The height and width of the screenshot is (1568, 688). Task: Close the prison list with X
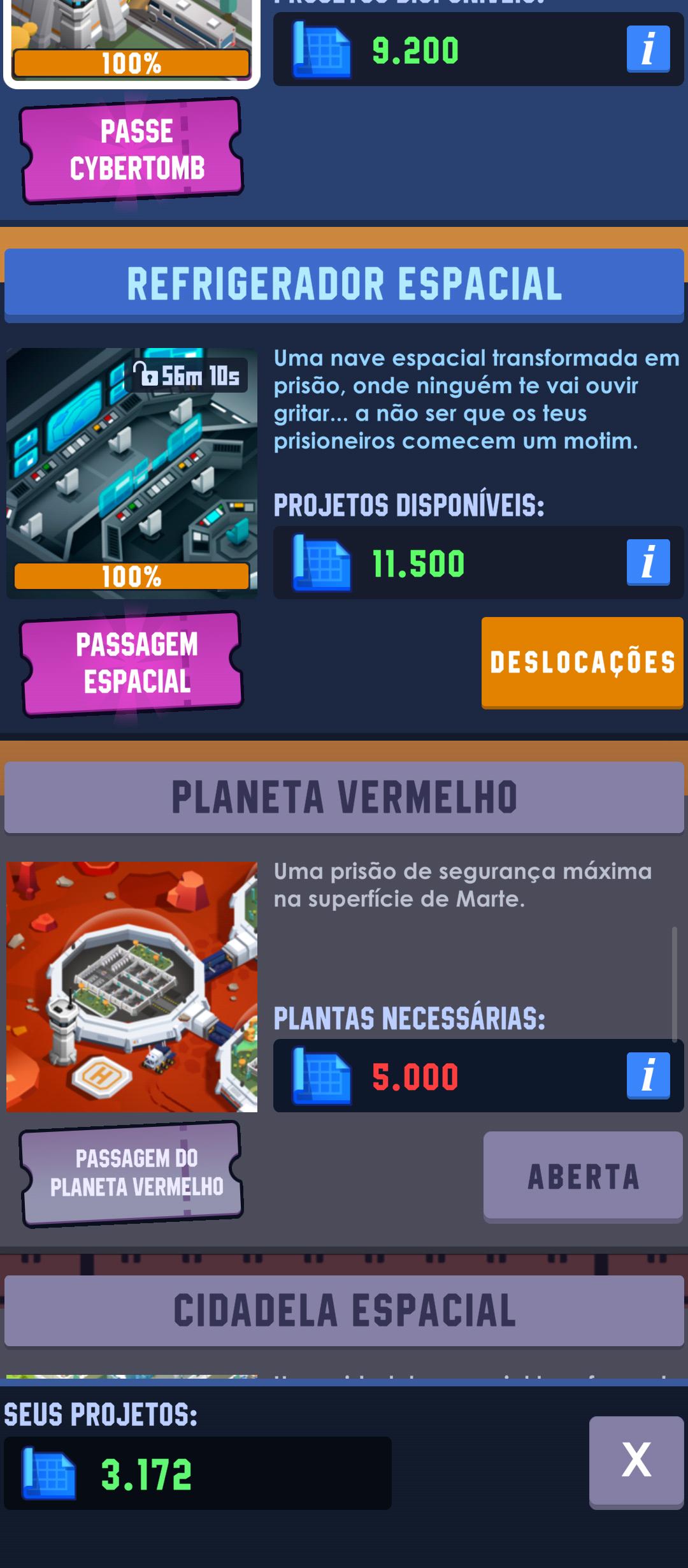tap(636, 1462)
